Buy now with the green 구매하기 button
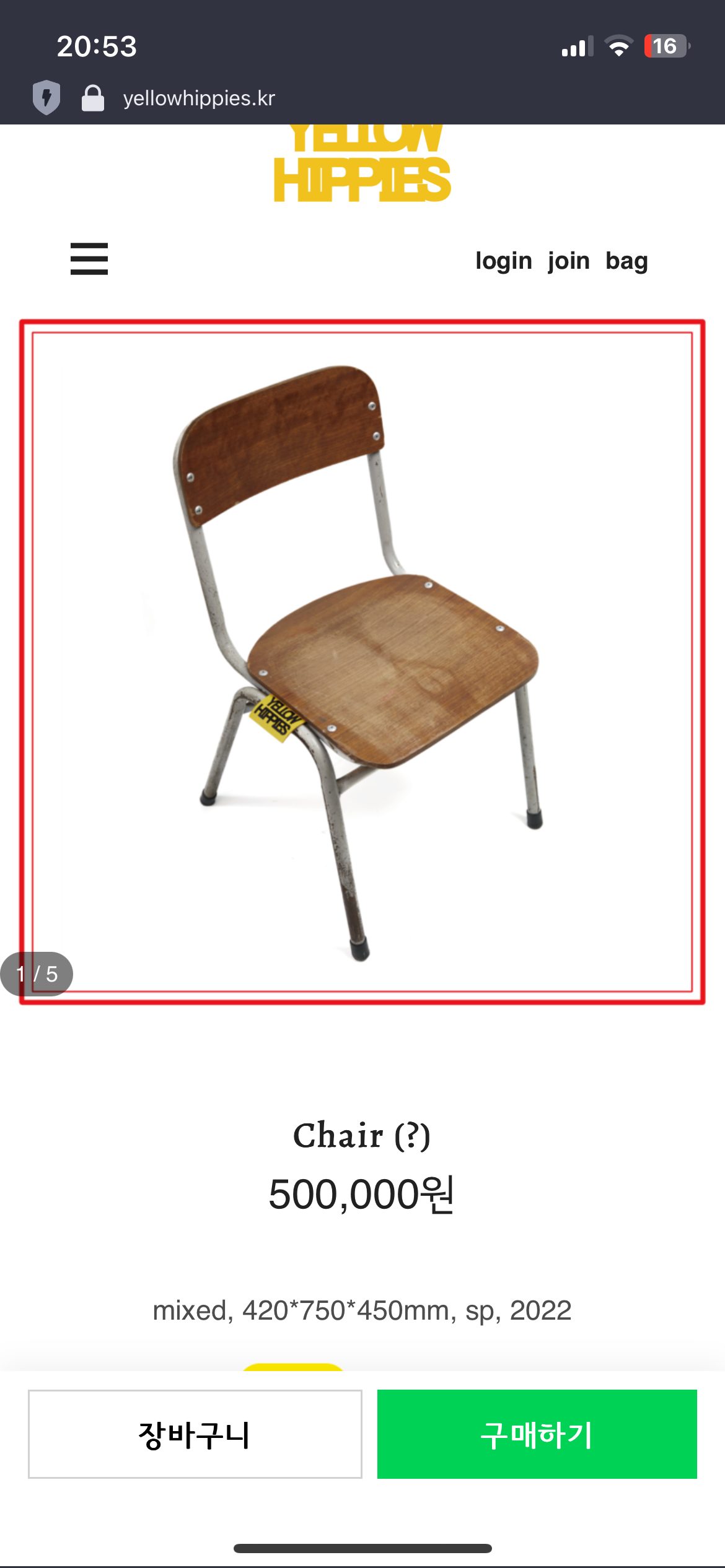 (537, 1434)
